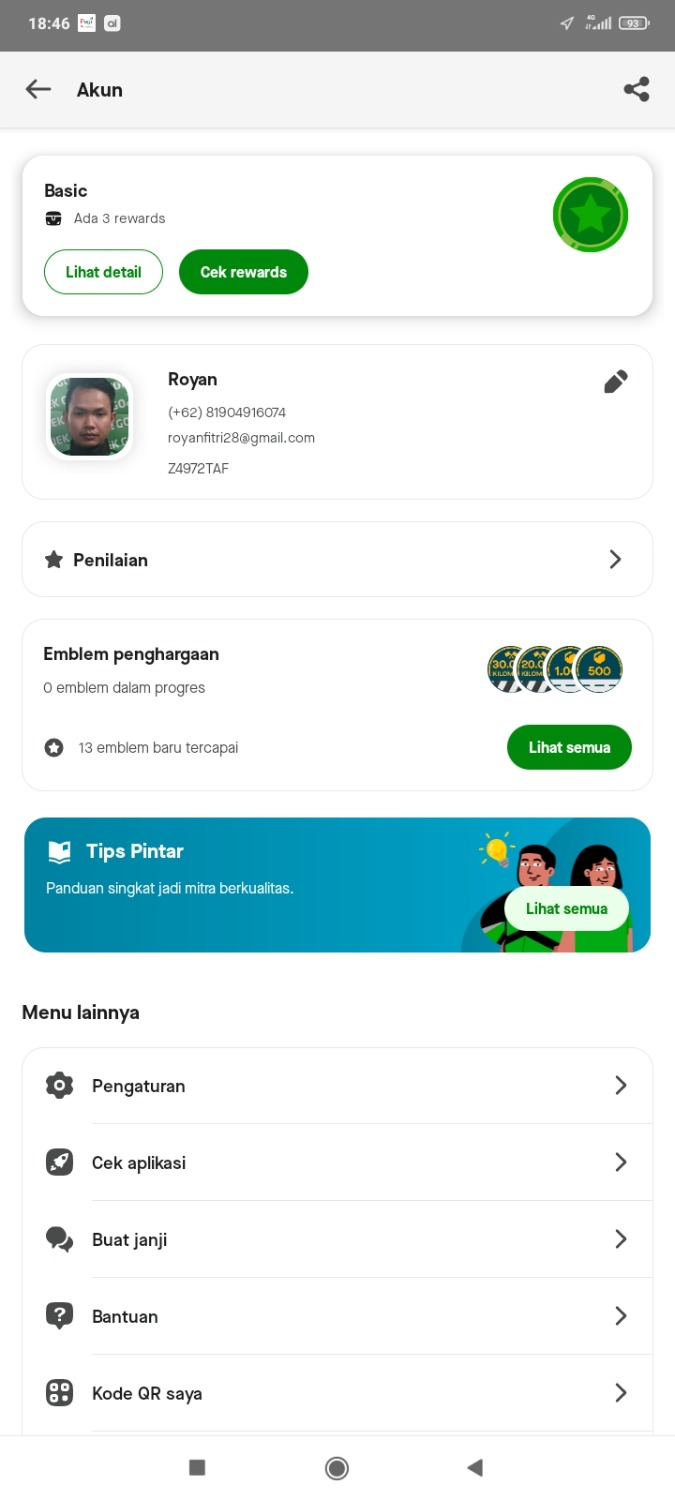The width and height of the screenshot is (675, 1500).
Task: Open all Tips Pintar guides
Action: [566, 909]
